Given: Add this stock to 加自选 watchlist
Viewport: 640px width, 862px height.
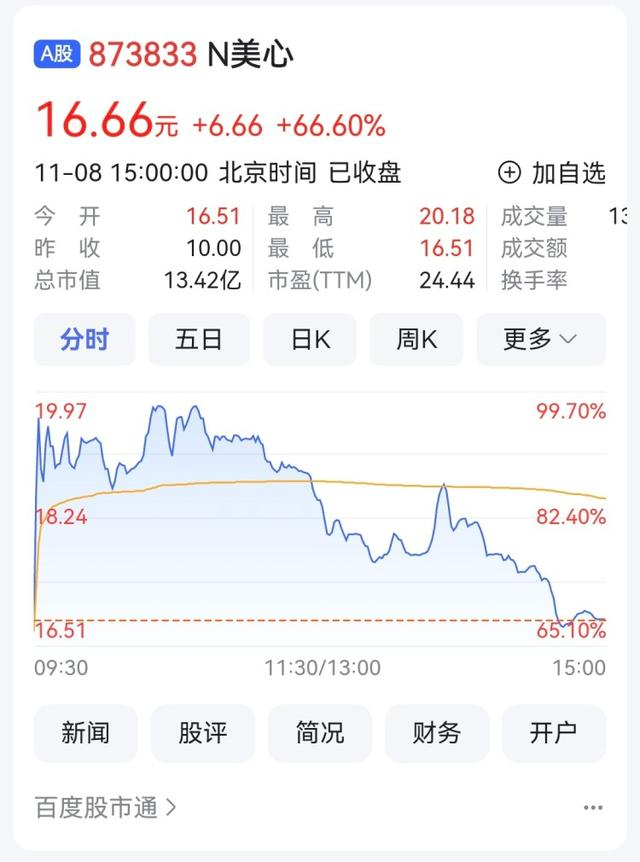Looking at the screenshot, I should [552, 172].
